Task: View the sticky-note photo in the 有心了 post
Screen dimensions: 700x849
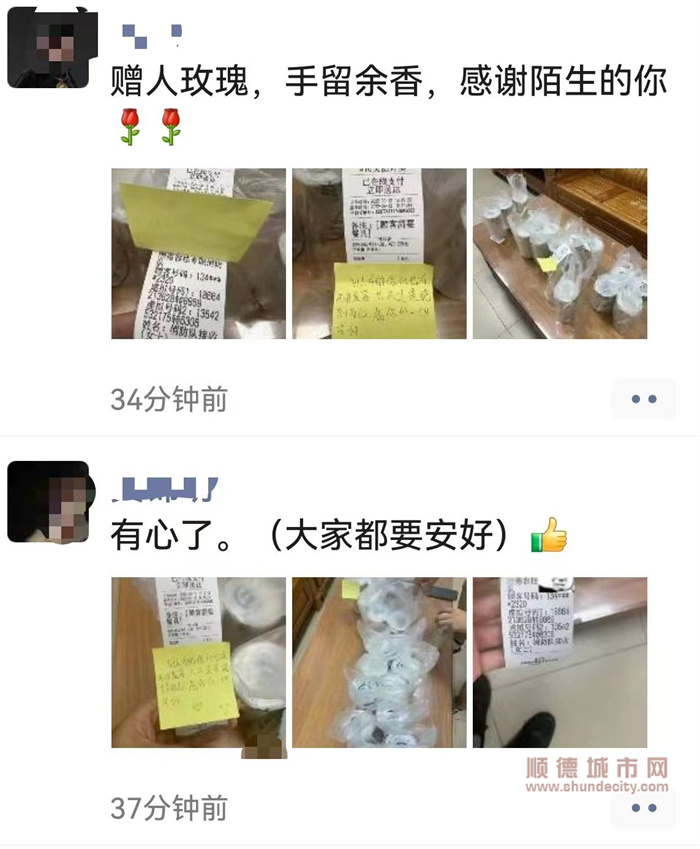Action: (198, 662)
